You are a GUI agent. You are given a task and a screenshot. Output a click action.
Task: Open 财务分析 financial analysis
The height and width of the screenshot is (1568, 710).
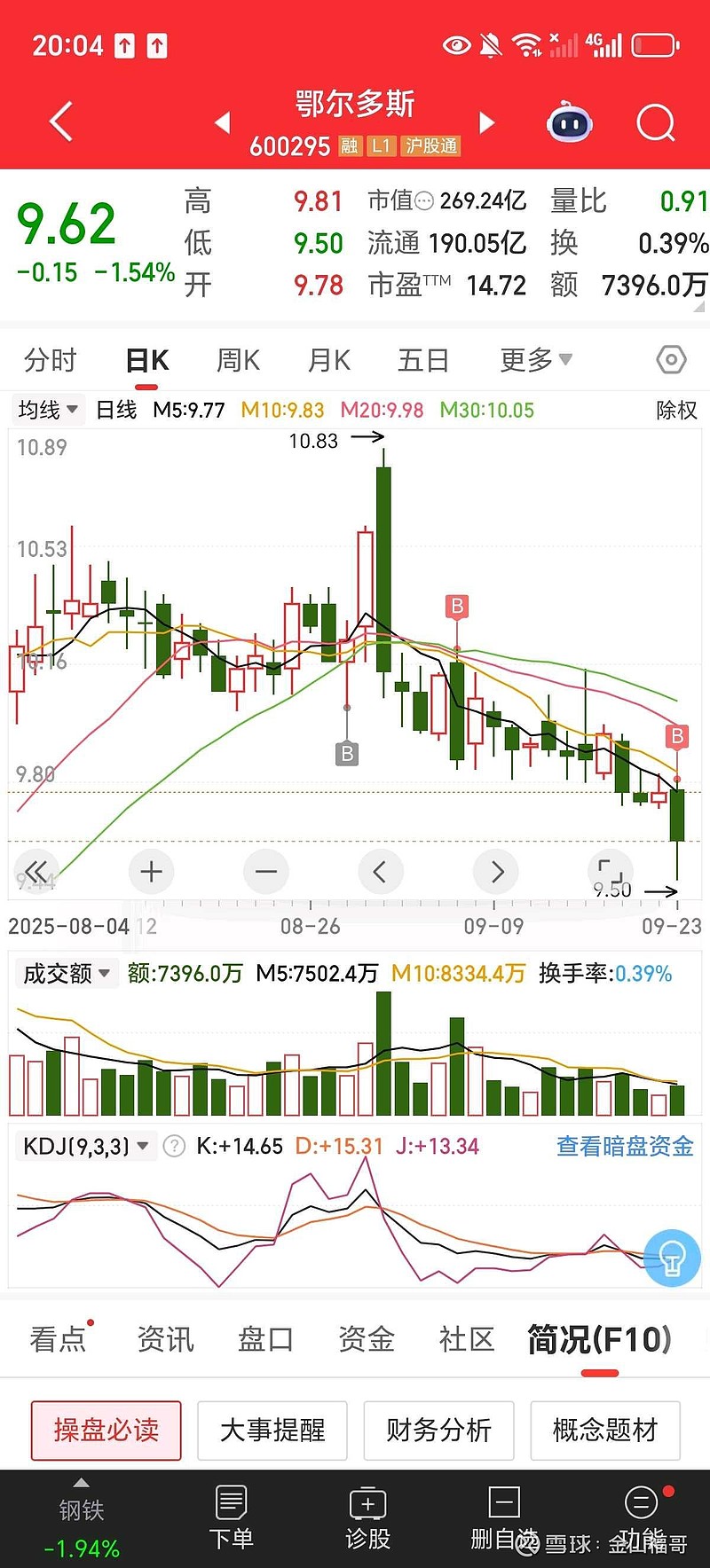click(438, 1430)
